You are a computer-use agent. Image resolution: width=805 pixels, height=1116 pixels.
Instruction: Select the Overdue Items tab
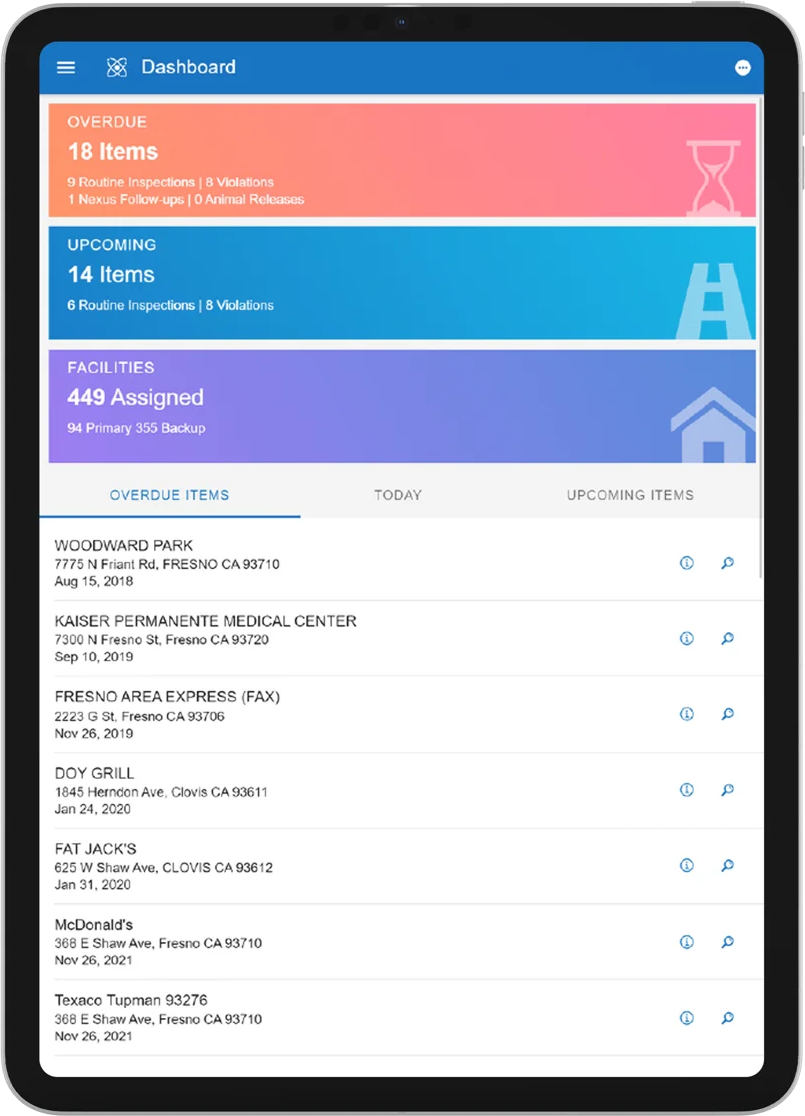[x=169, y=495]
